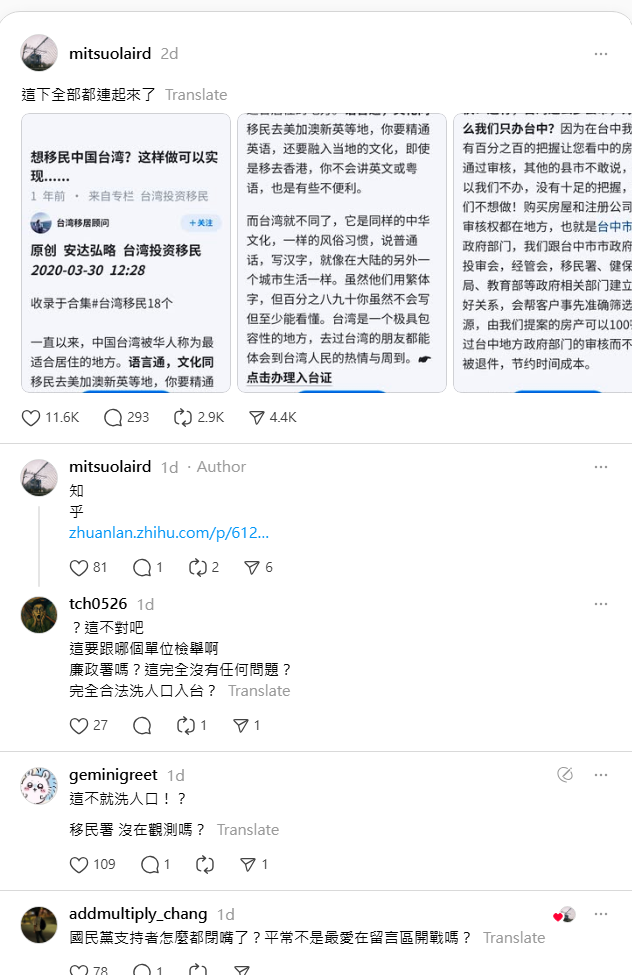Translate the main post text
The image size is (632, 975).
(x=196, y=95)
